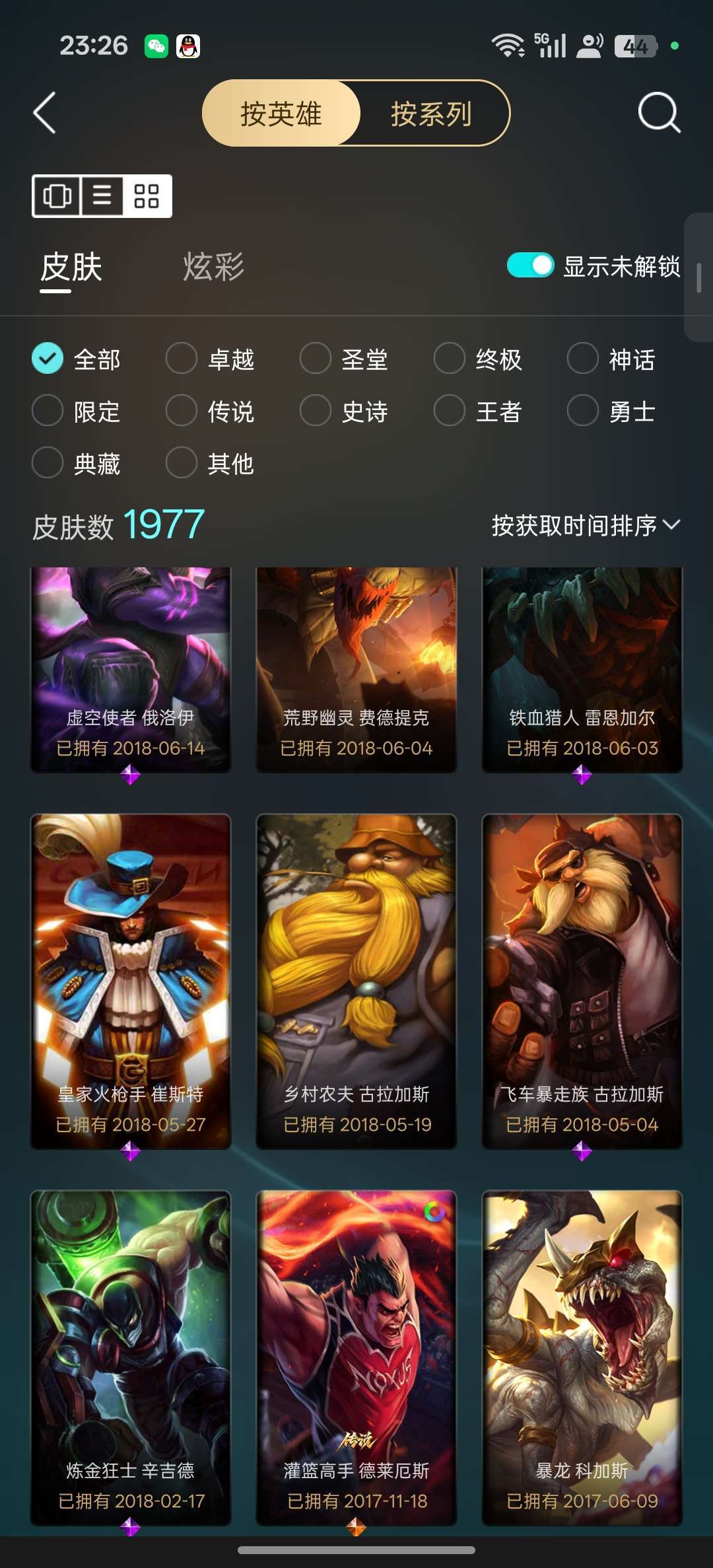Switch to grid view layout
This screenshot has width=713, height=1568.
(147, 196)
